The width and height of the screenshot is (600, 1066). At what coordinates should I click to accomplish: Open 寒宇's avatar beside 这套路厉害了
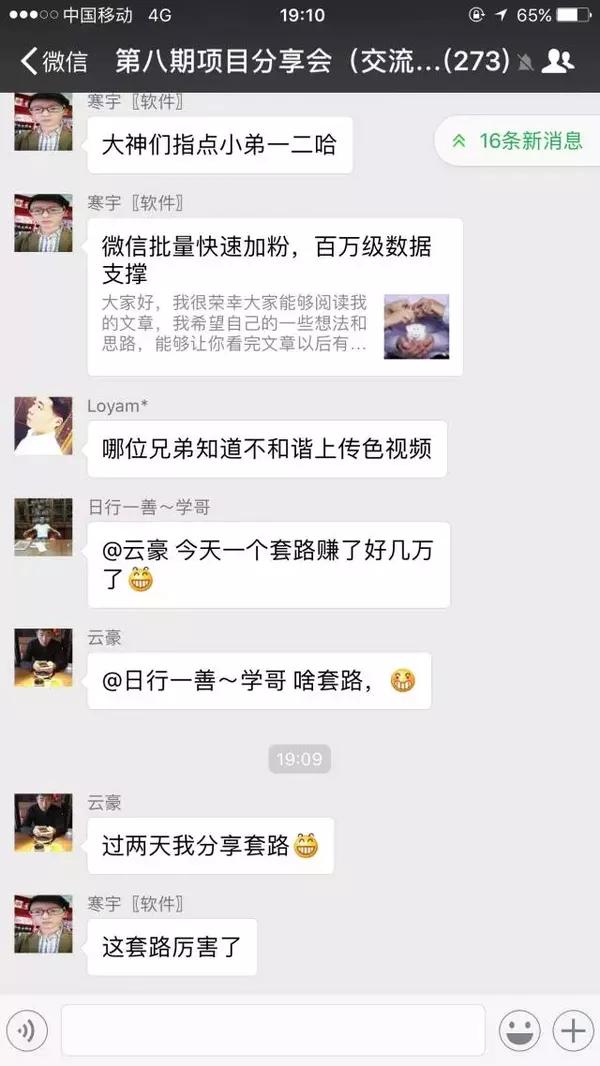pyautogui.click(x=43, y=923)
